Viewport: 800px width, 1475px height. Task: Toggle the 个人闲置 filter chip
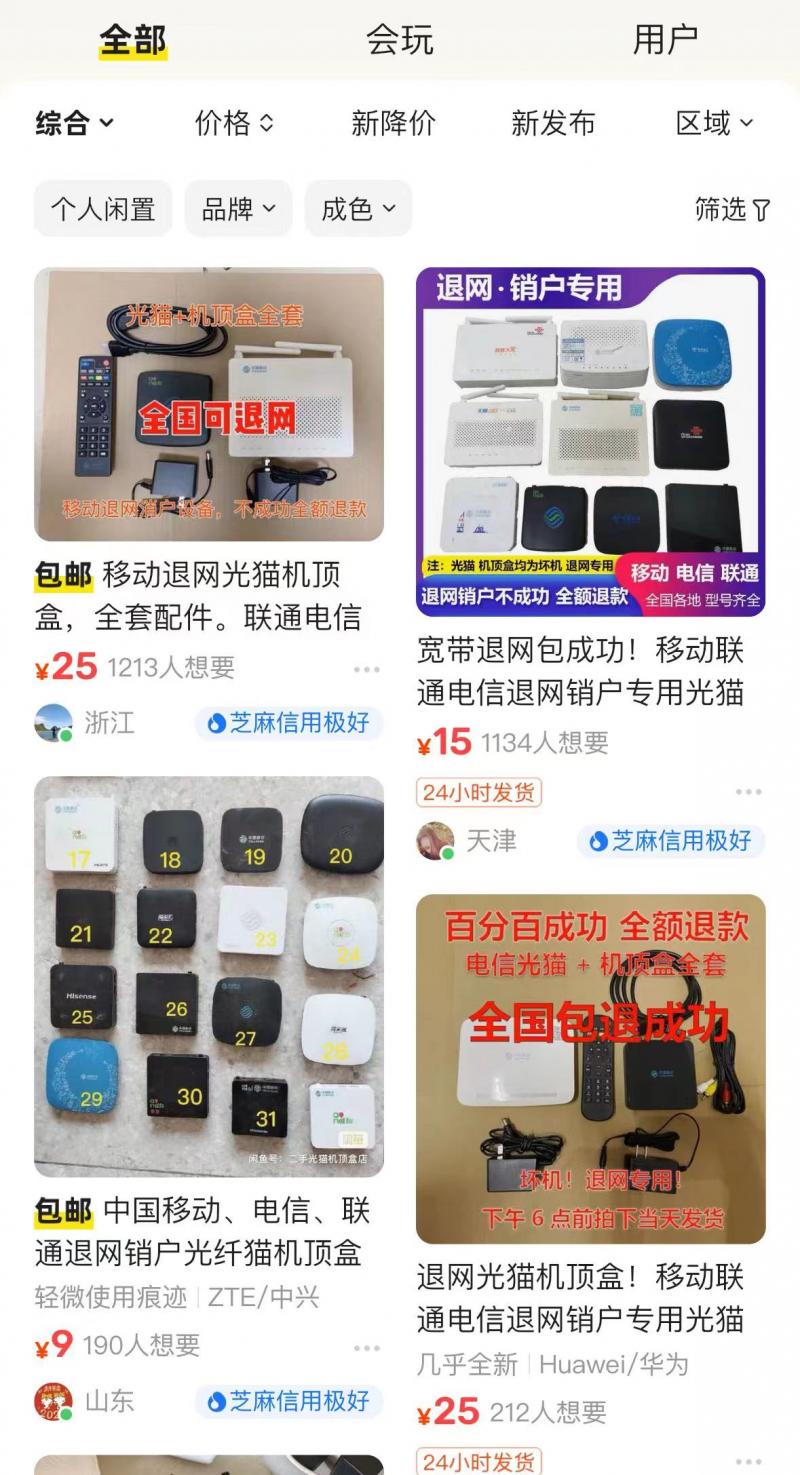coord(103,208)
